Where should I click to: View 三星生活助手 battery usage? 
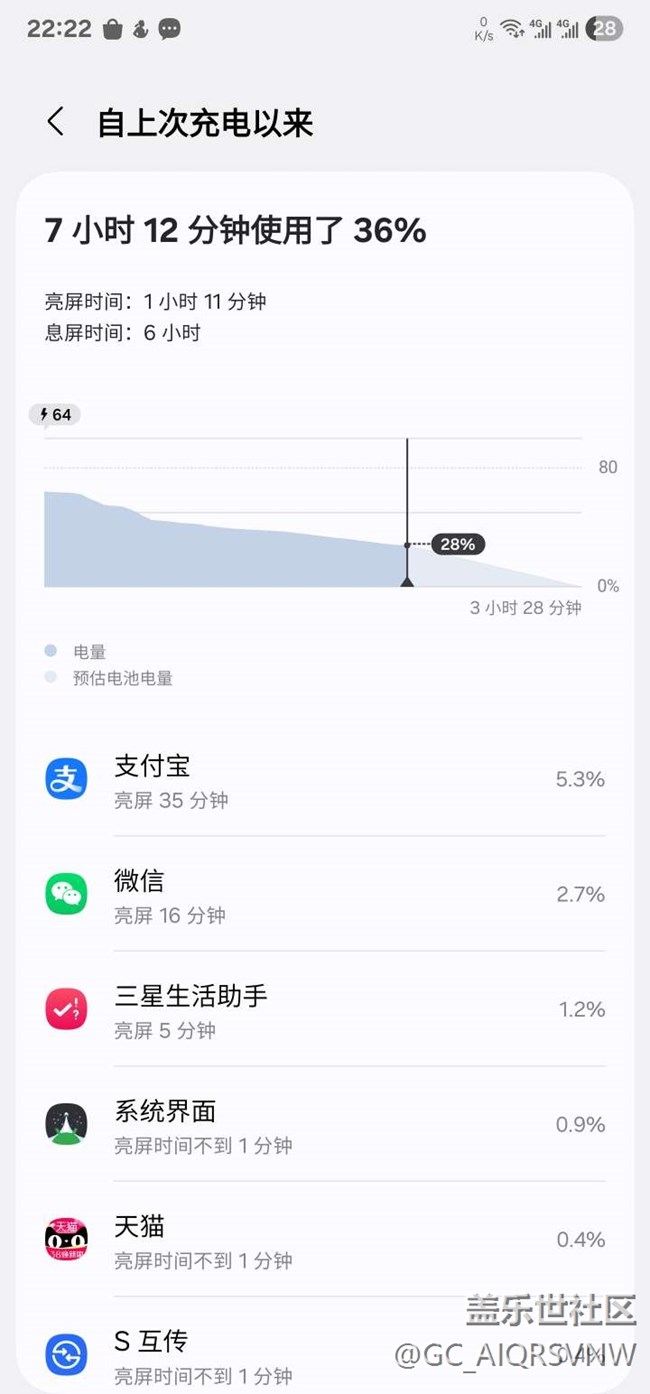(x=325, y=1009)
